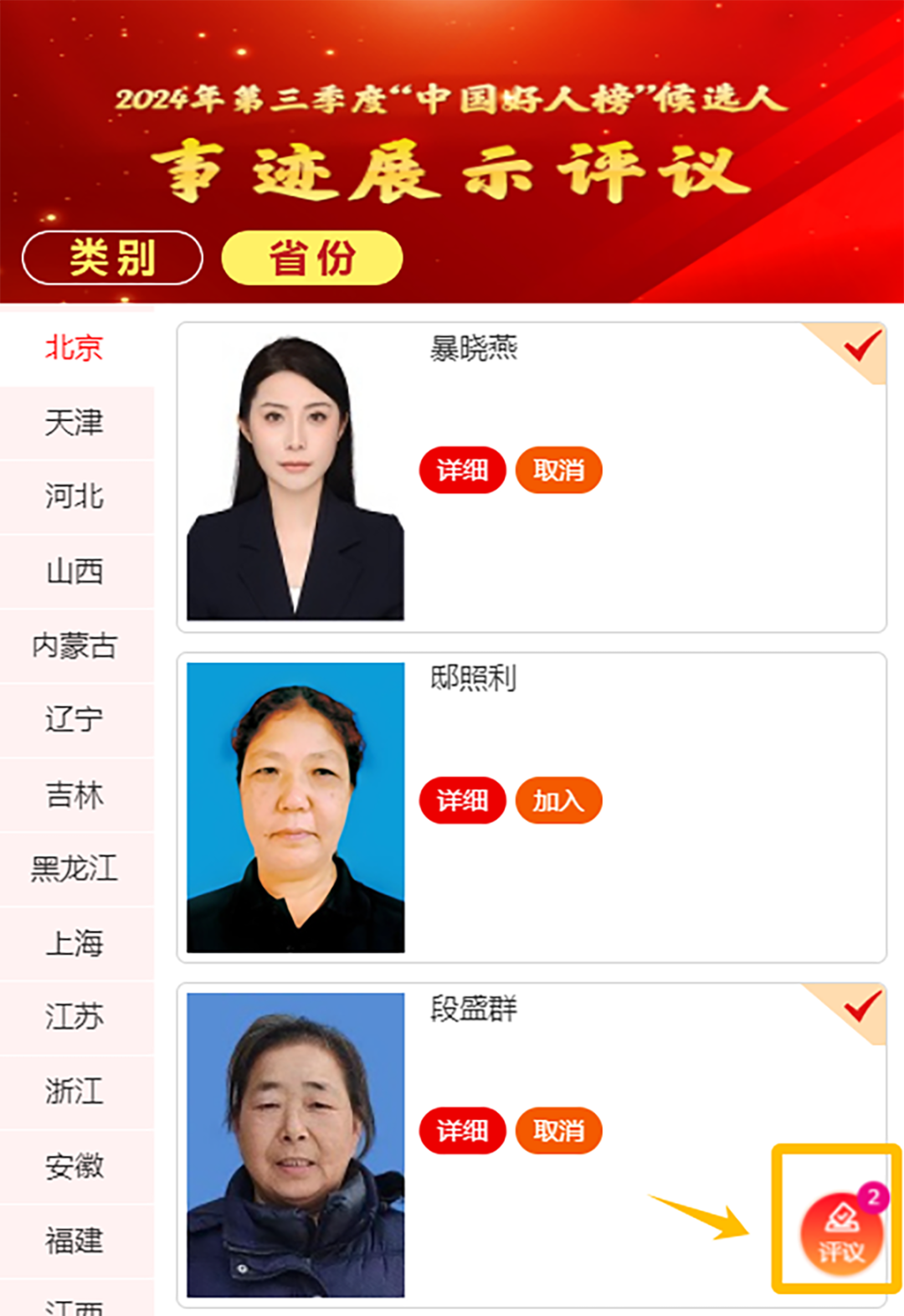This screenshot has height=1316, width=904.
Task: Choose 天津 from the province list
Action: (74, 422)
